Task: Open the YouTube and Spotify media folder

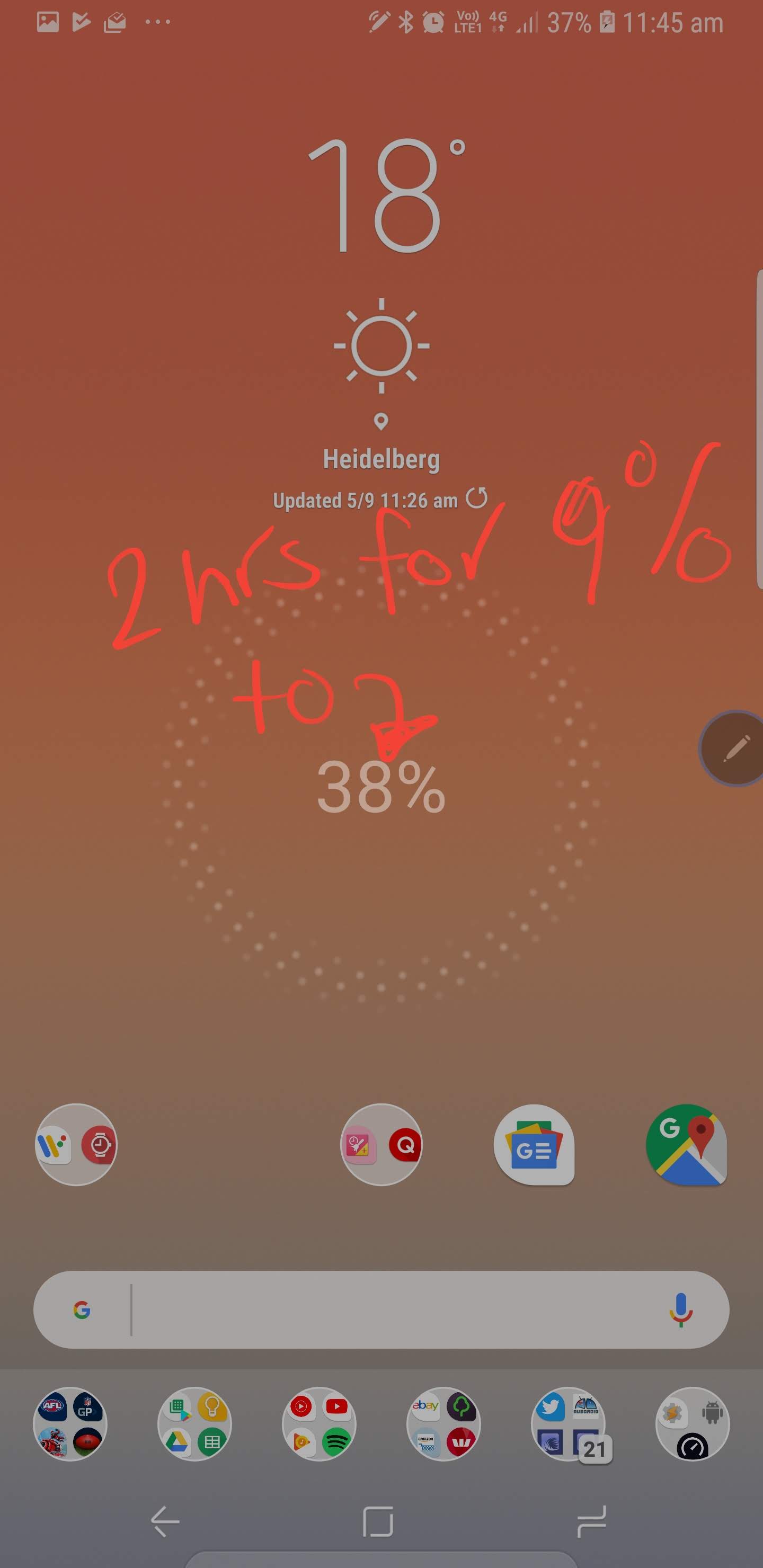Action: tap(319, 1424)
